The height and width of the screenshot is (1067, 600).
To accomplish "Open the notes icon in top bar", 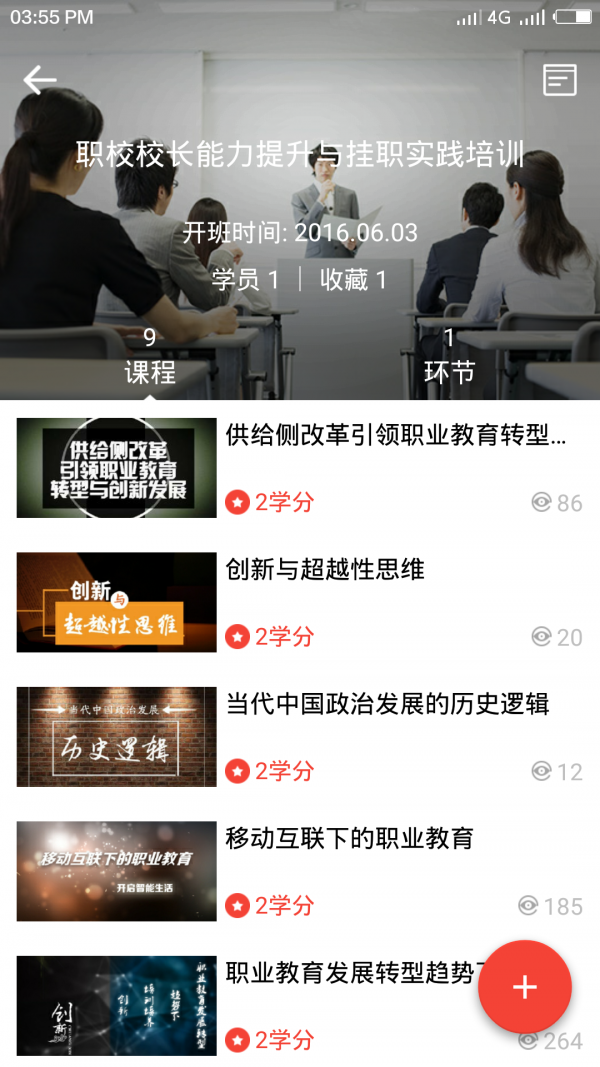I will [x=560, y=80].
